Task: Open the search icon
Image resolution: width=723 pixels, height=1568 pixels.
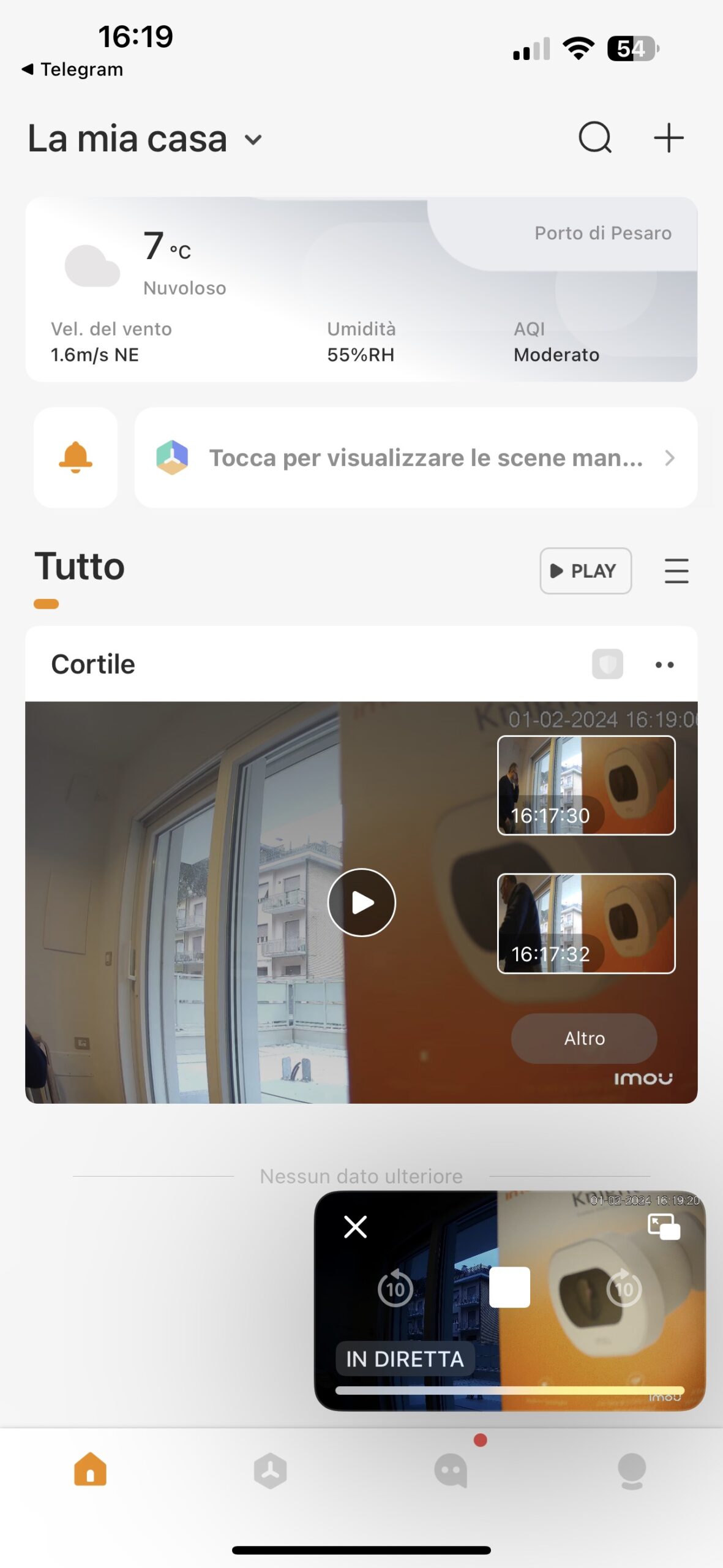Action: pyautogui.click(x=594, y=137)
